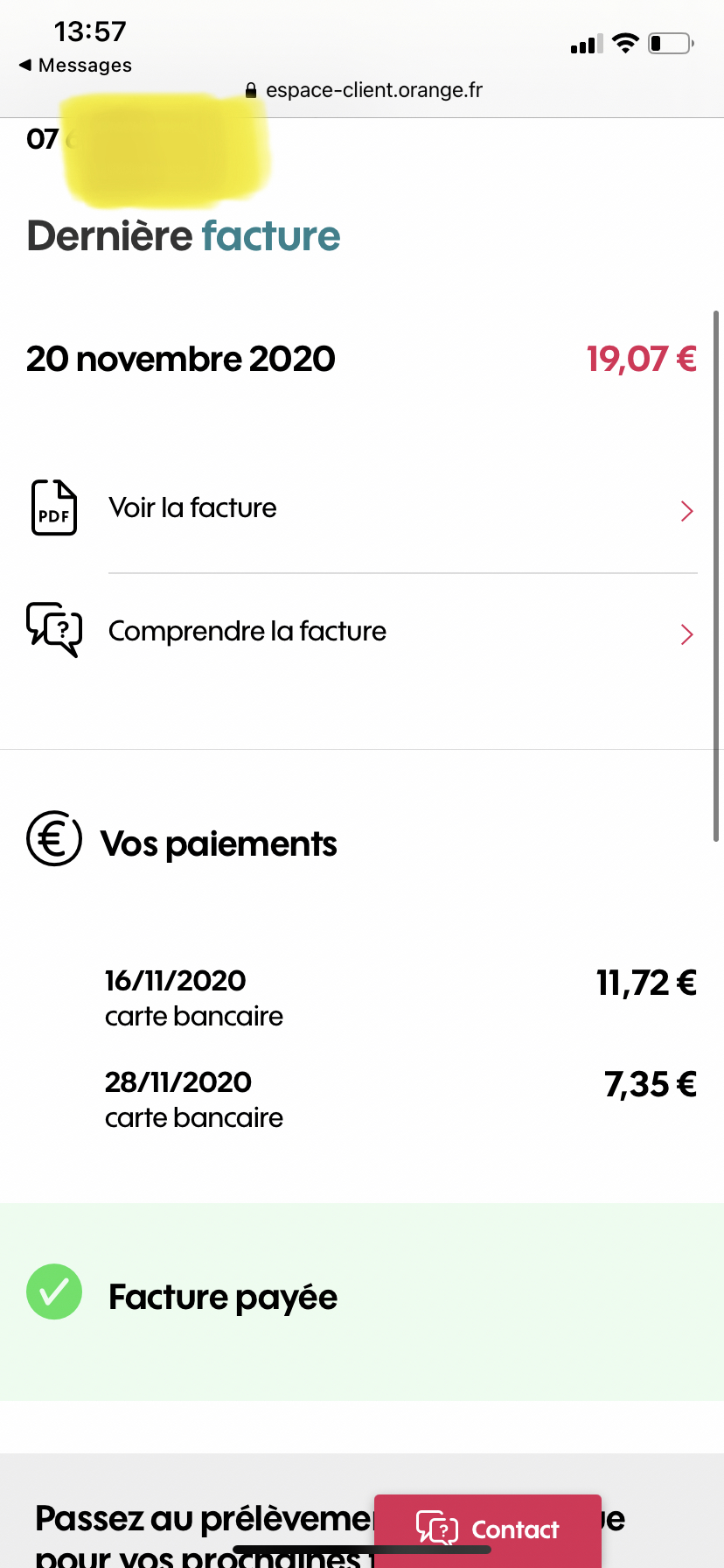
Task: Click the PDF document icon
Action: 53,507
